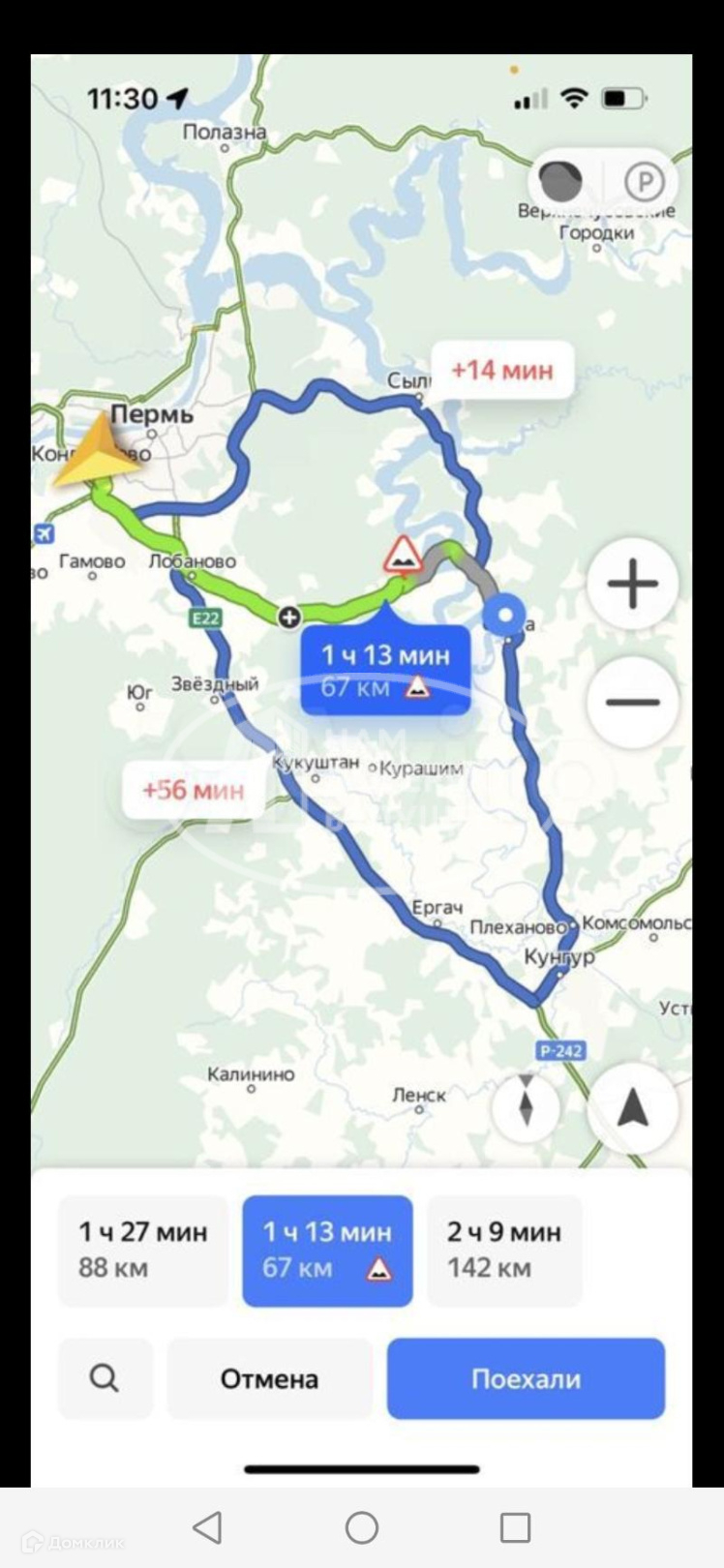Zoom out on the map

[x=632, y=703]
